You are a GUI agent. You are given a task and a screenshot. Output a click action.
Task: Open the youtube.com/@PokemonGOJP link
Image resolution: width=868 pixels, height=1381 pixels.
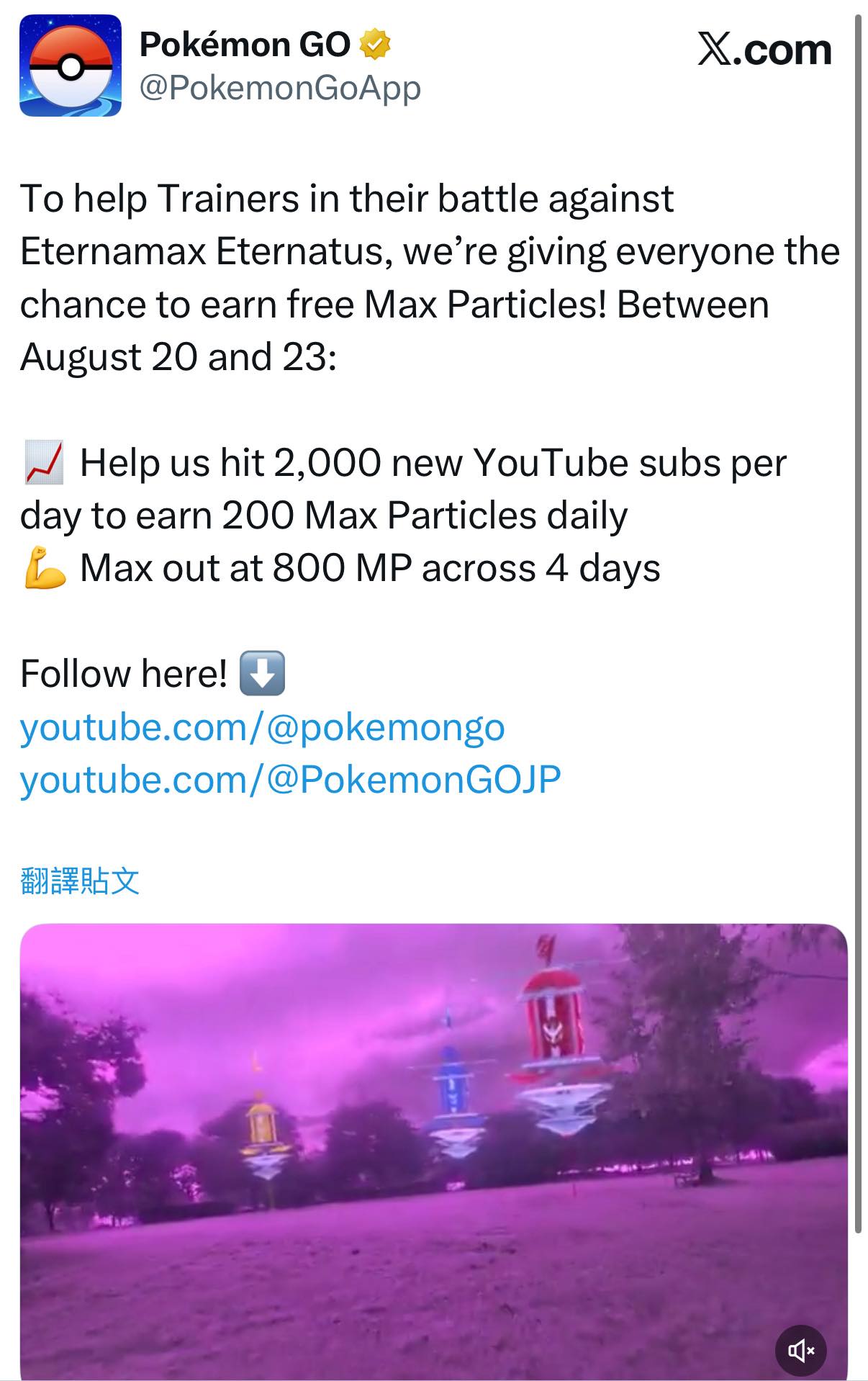[x=290, y=780]
